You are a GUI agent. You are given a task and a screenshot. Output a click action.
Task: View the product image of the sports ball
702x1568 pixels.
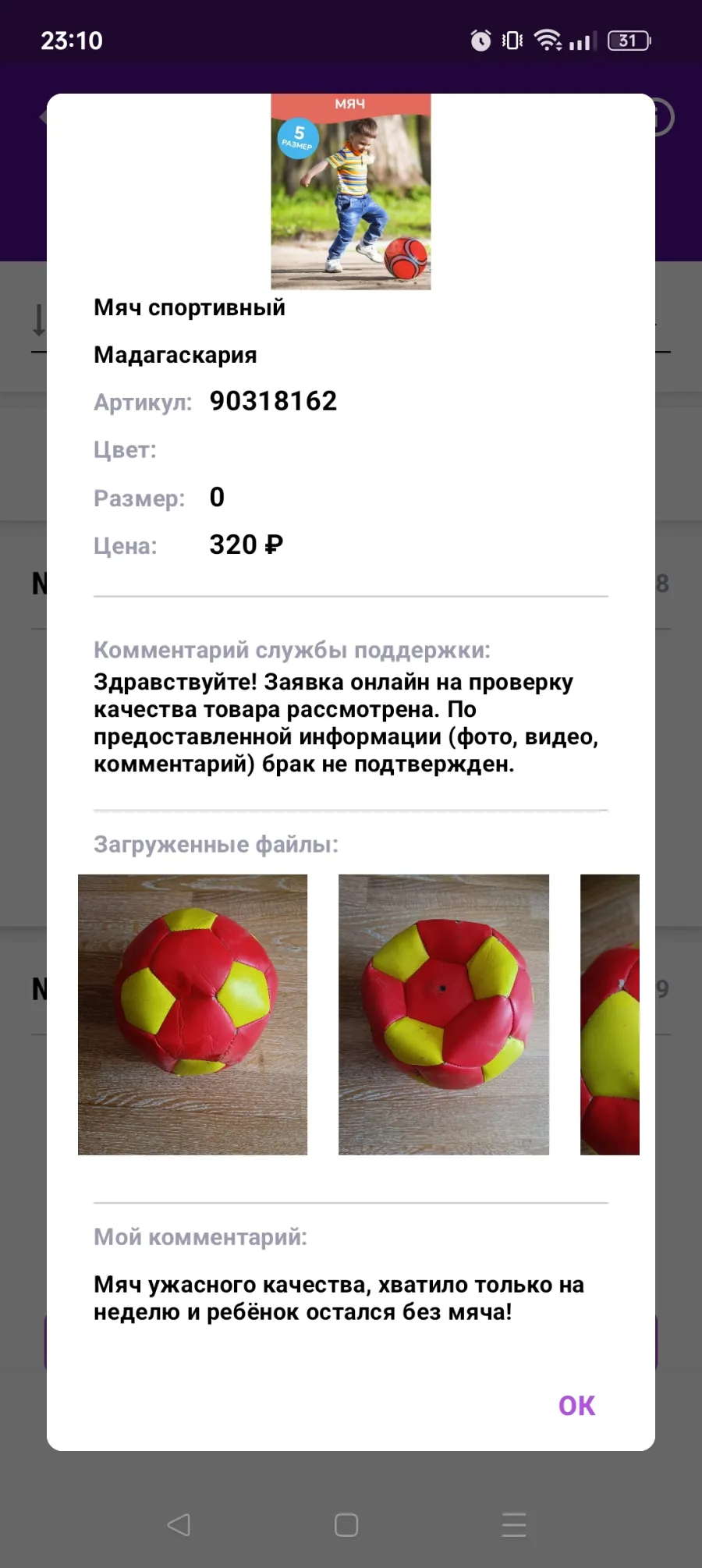(x=351, y=192)
